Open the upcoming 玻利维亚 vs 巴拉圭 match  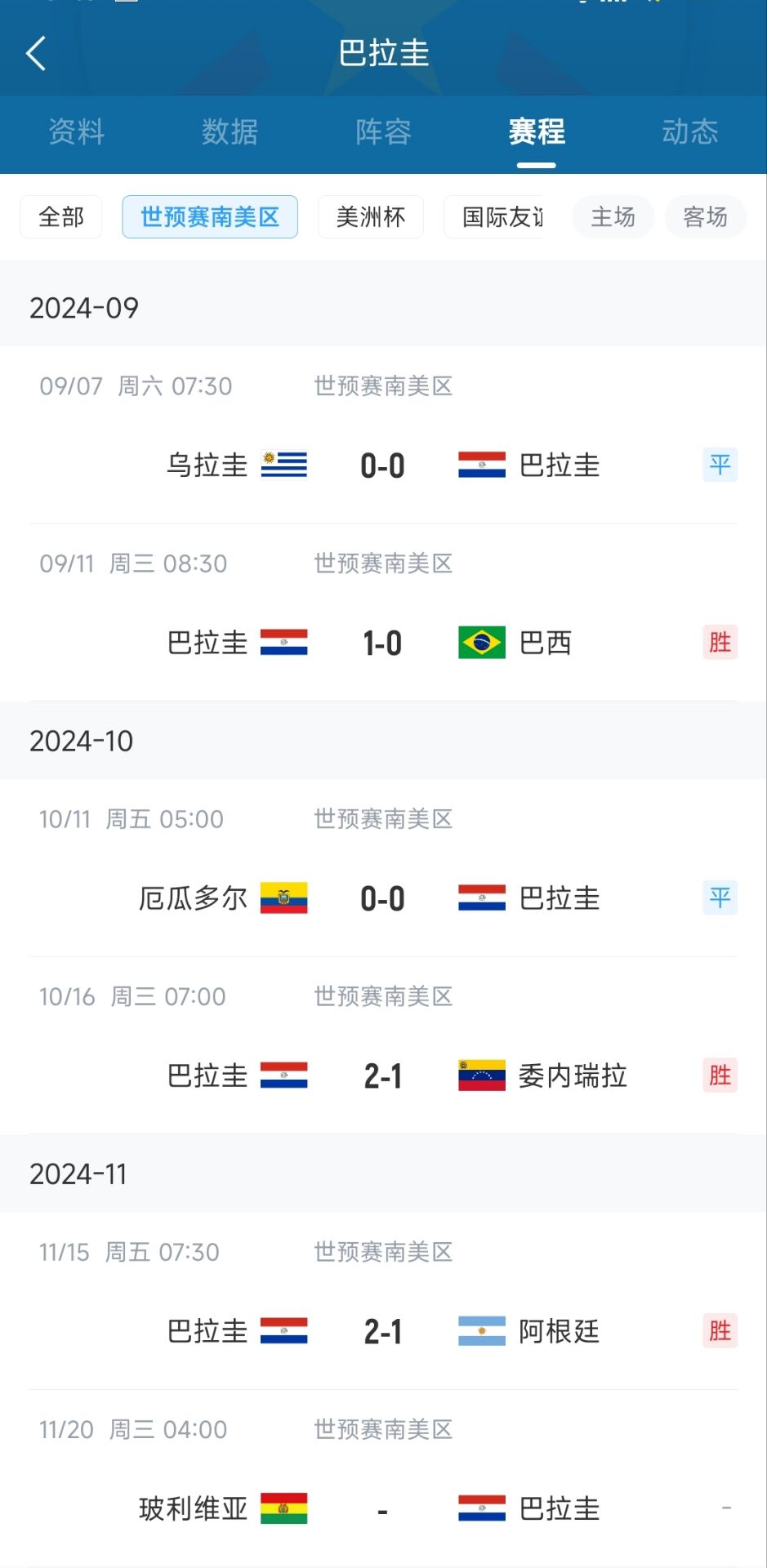pos(383,1478)
